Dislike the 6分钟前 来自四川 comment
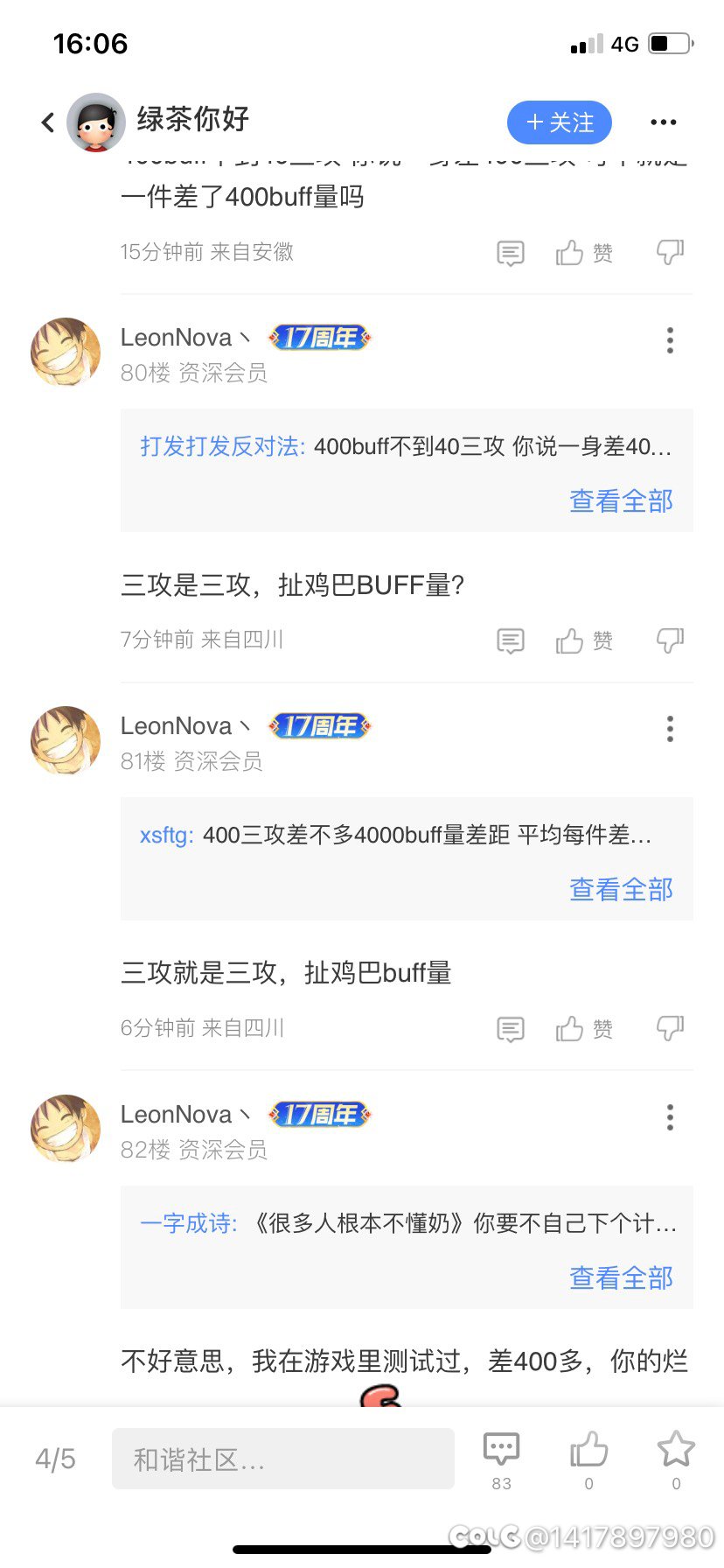 (670, 1029)
